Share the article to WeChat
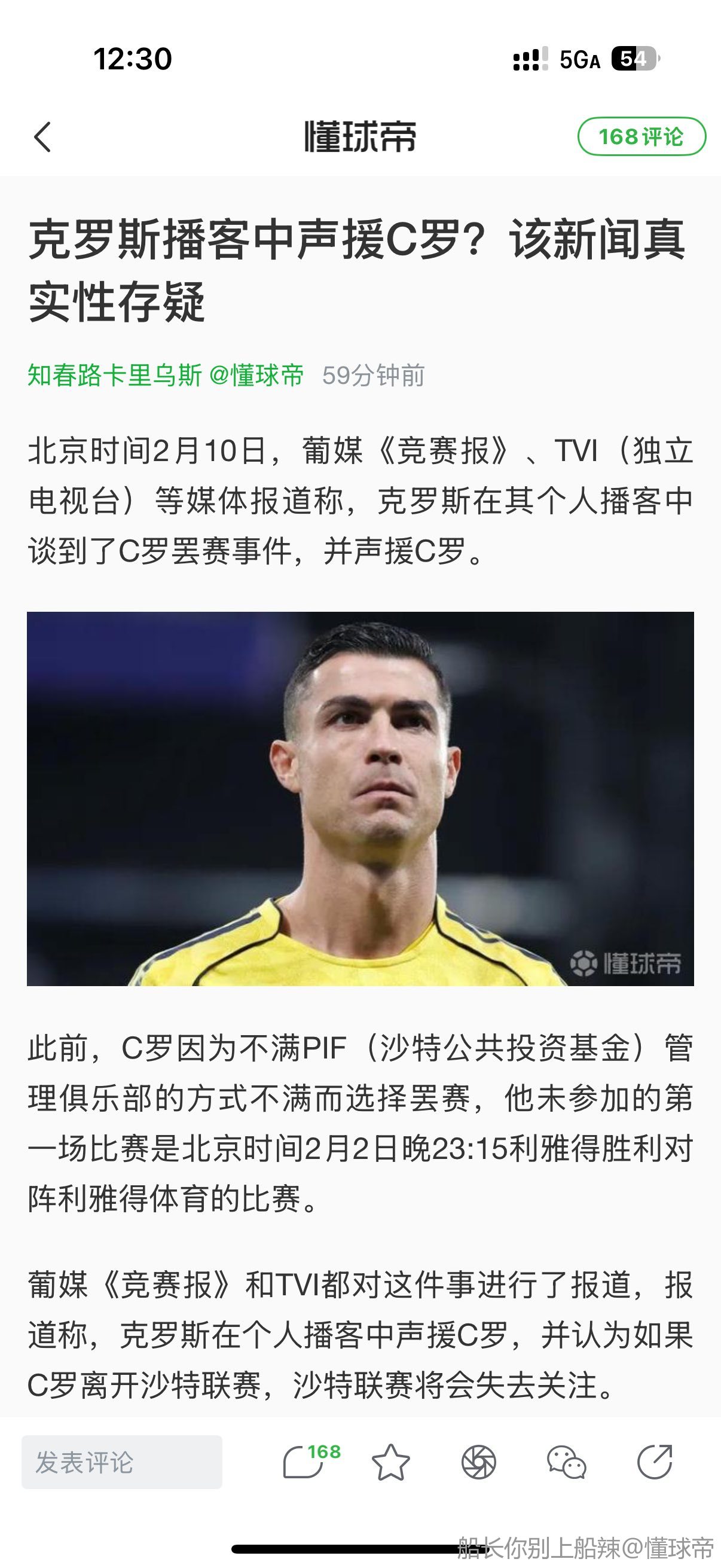 pos(566,1462)
